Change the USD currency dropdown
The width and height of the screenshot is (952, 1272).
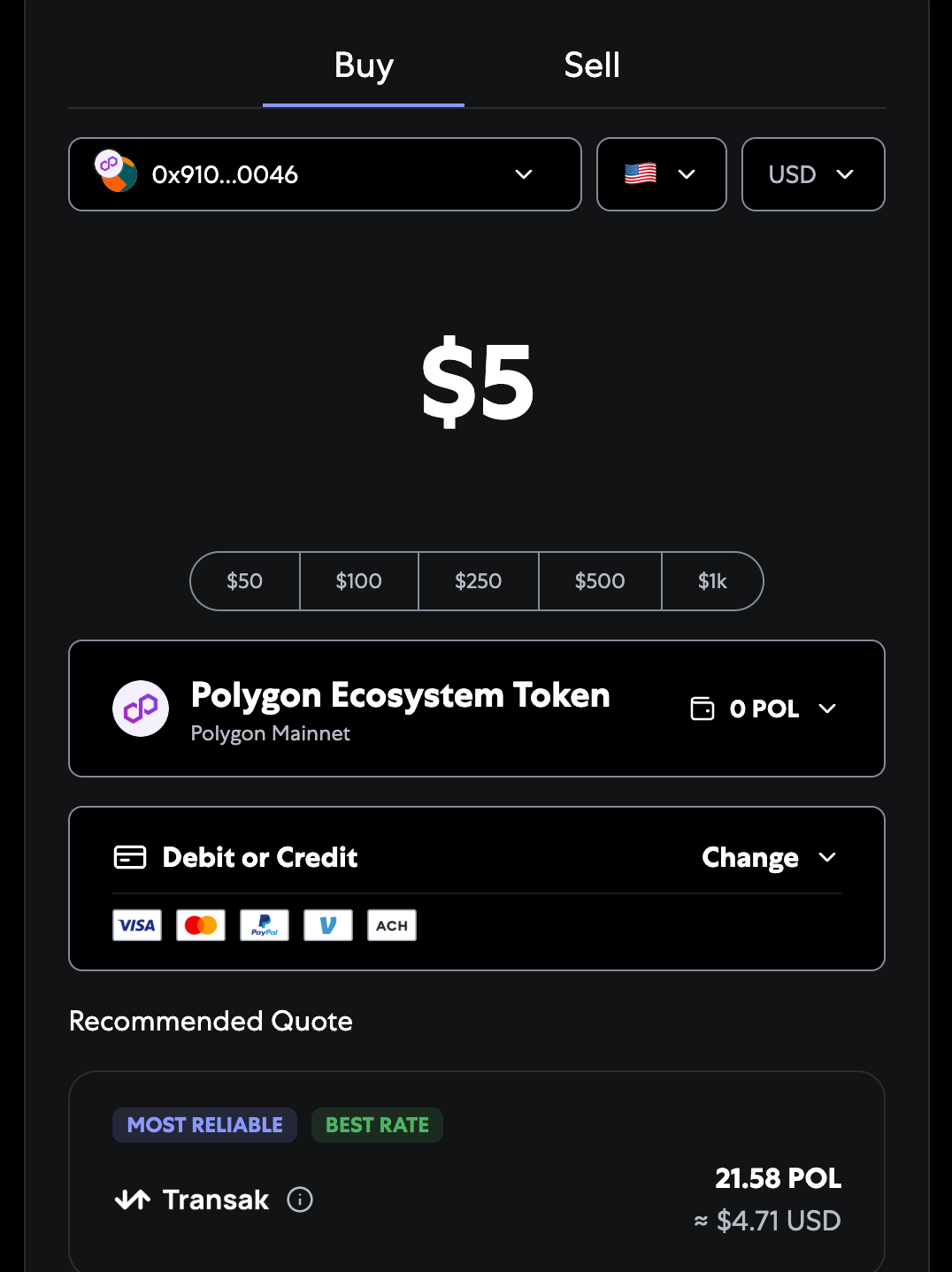point(812,174)
